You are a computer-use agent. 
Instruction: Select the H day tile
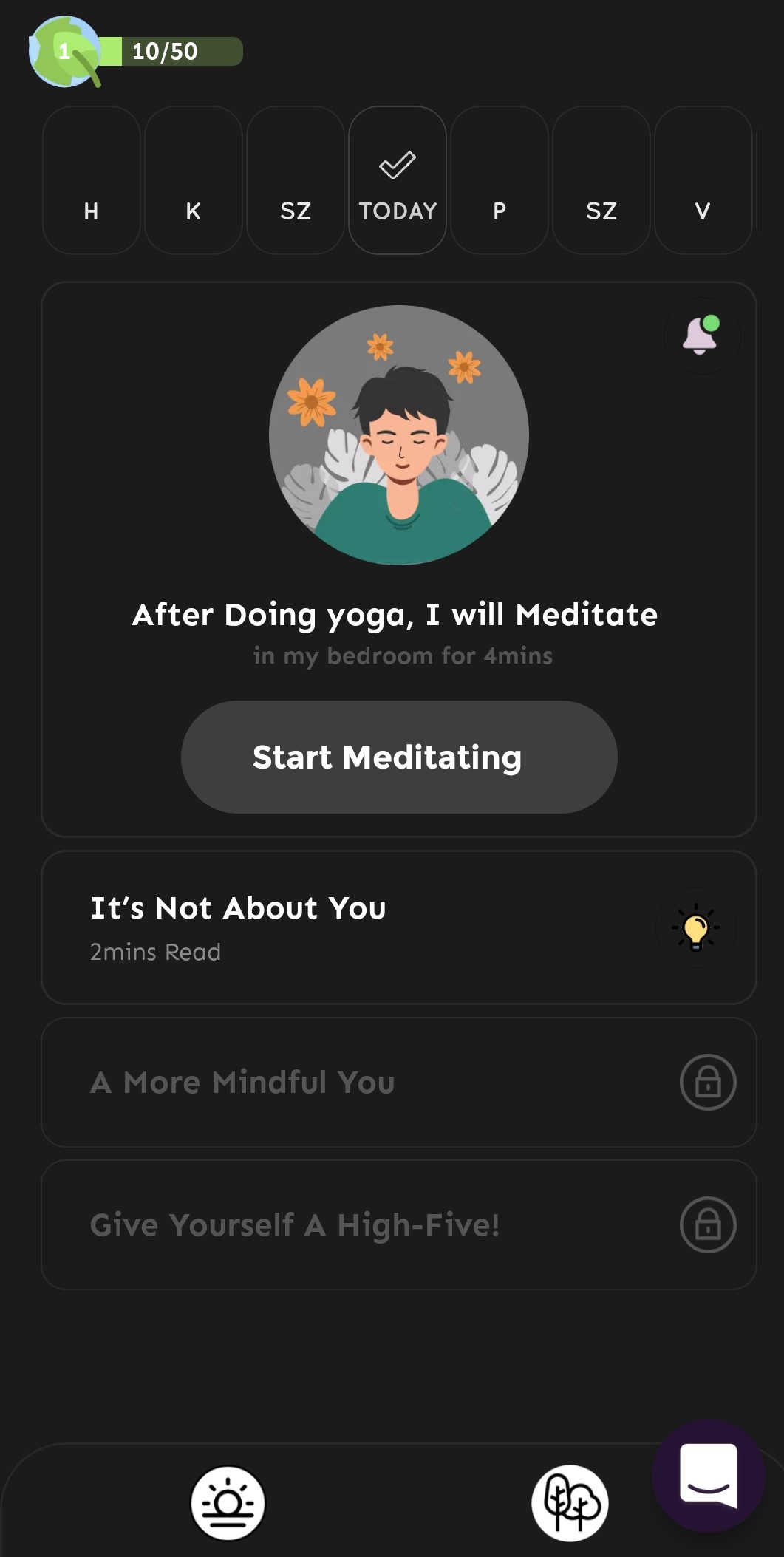click(92, 180)
